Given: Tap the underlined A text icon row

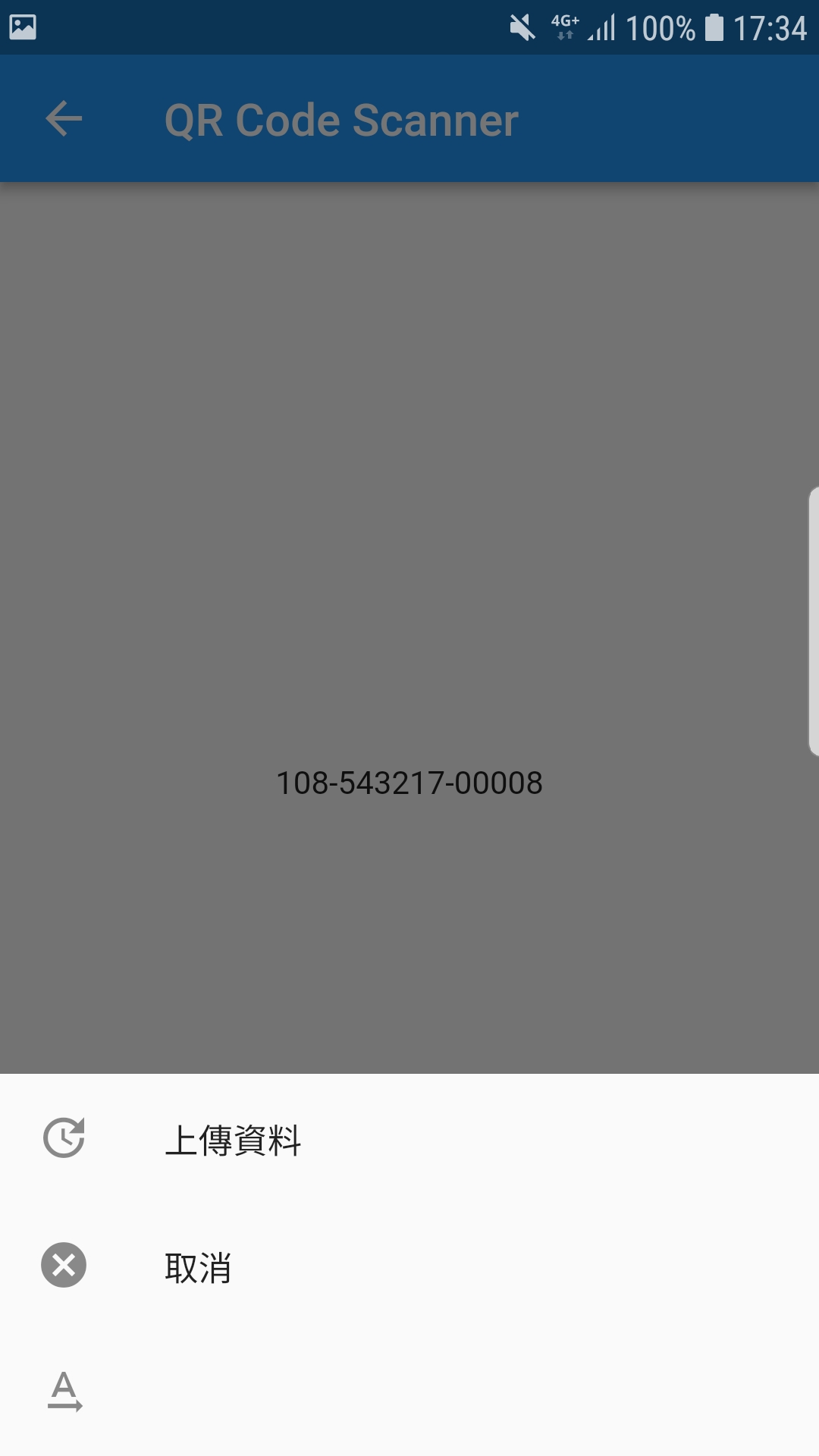Looking at the screenshot, I should [x=409, y=1392].
